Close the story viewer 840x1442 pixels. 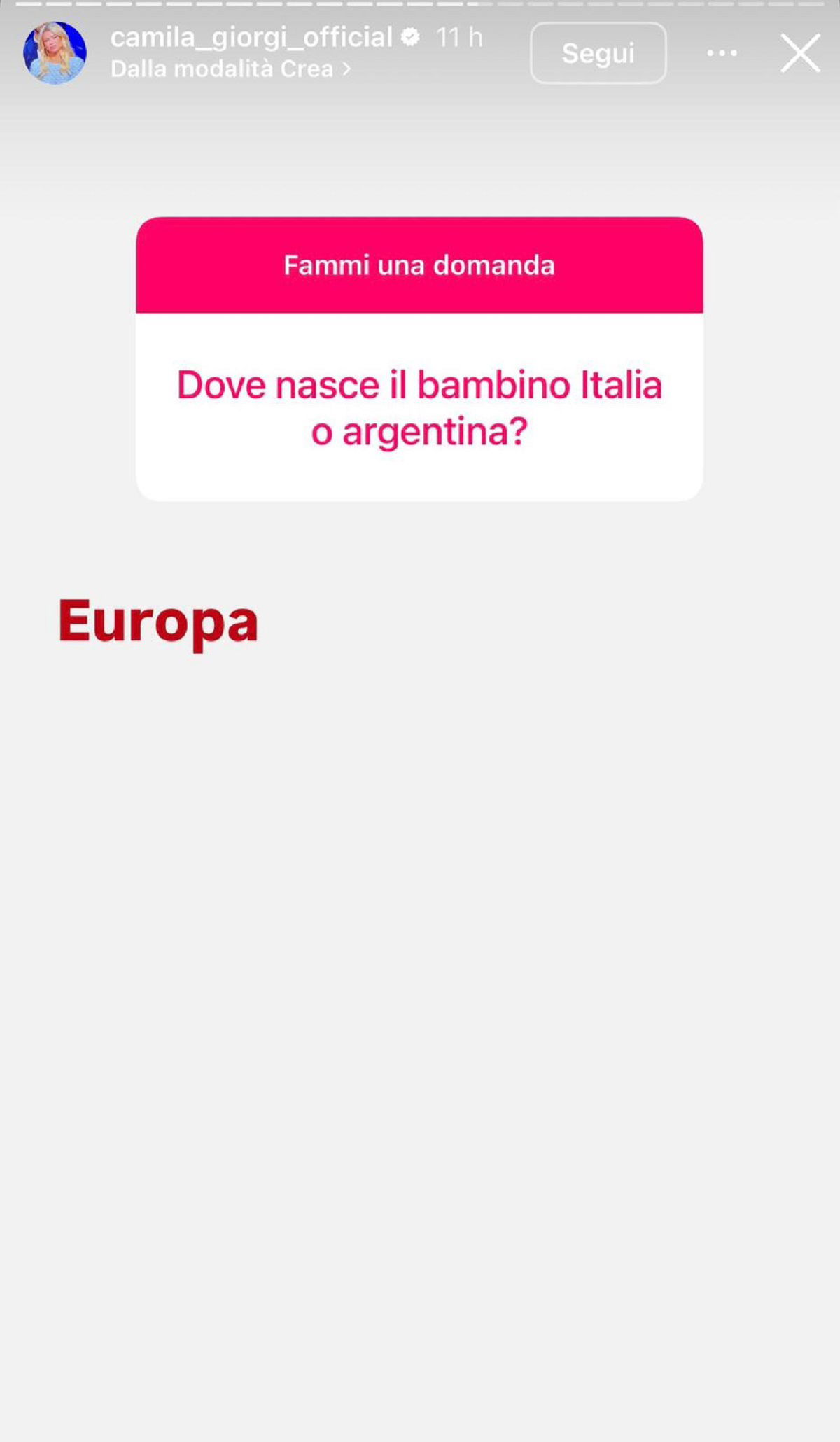(x=800, y=53)
